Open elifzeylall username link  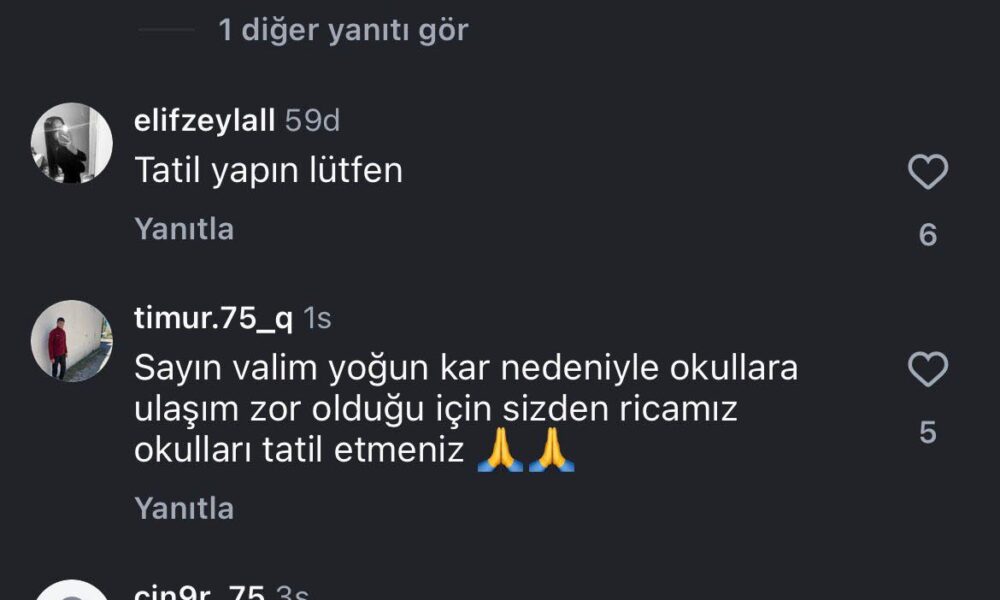[x=204, y=121]
